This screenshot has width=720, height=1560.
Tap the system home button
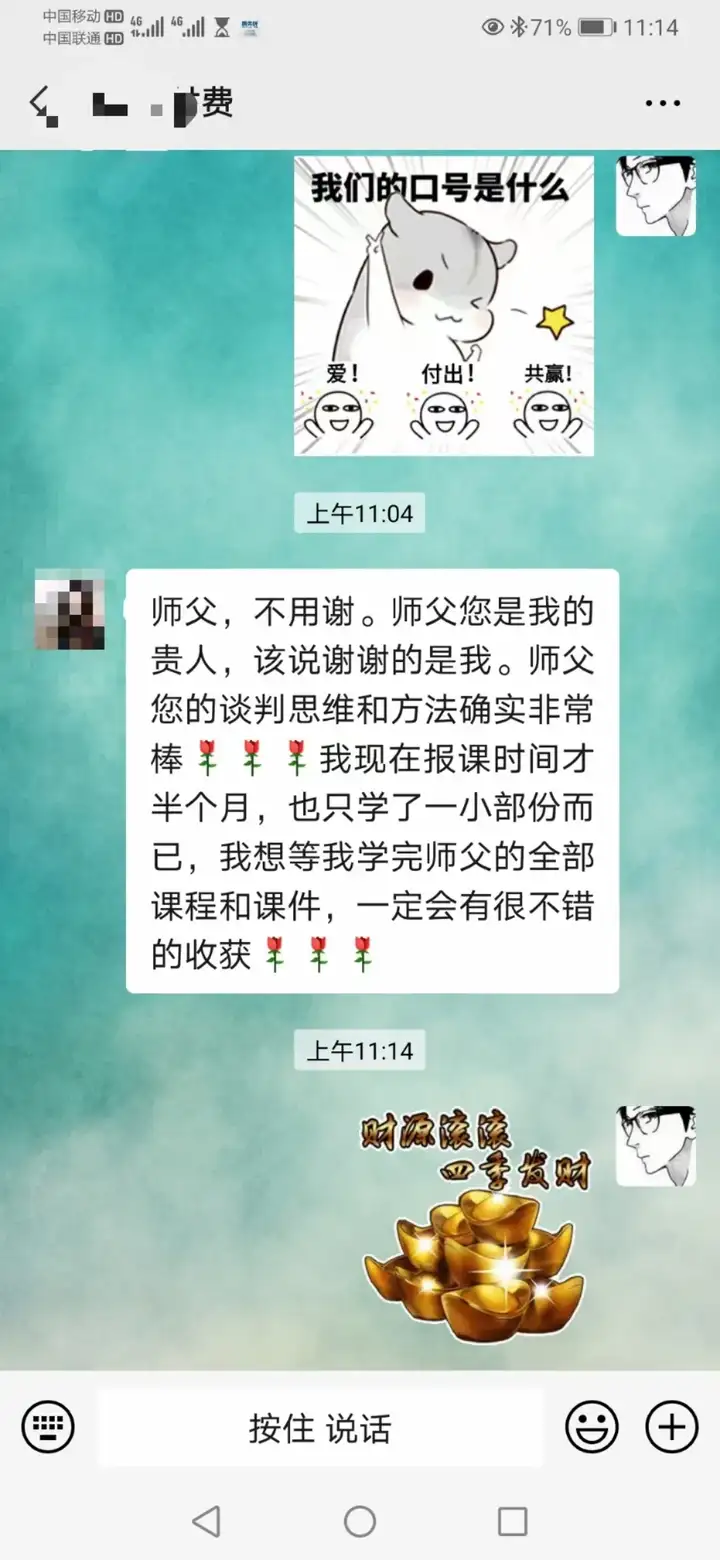pyautogui.click(x=360, y=1521)
